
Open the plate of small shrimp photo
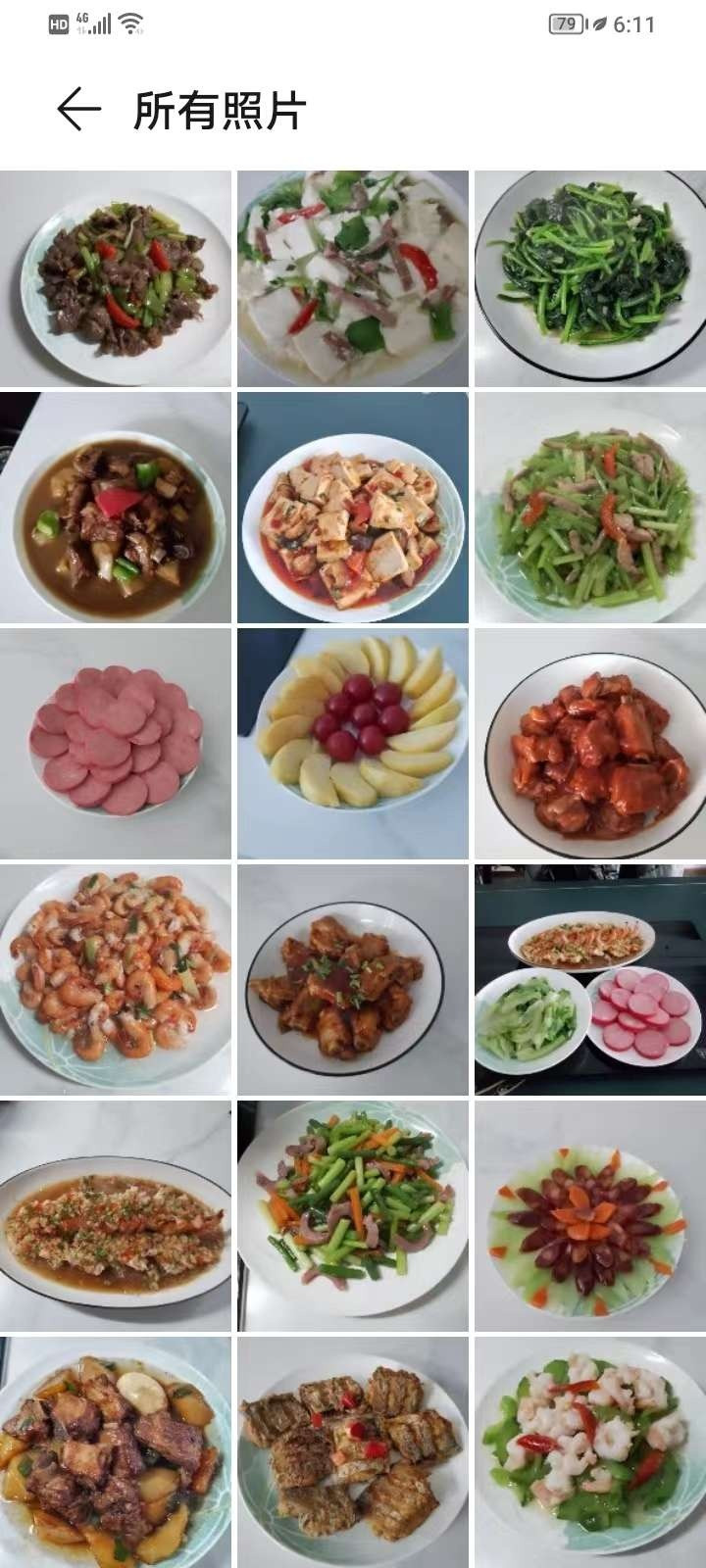(x=116, y=979)
